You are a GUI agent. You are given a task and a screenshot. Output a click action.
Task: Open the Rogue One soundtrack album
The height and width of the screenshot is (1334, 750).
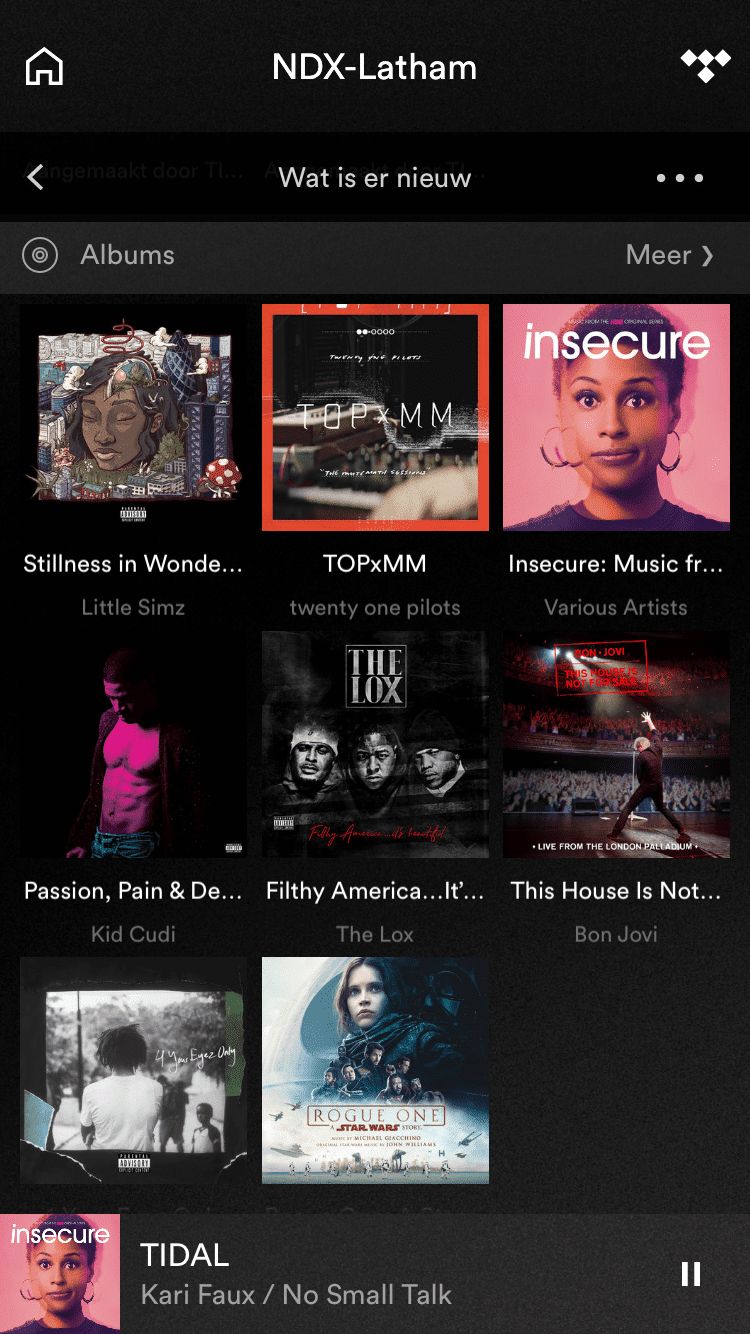coord(375,1071)
